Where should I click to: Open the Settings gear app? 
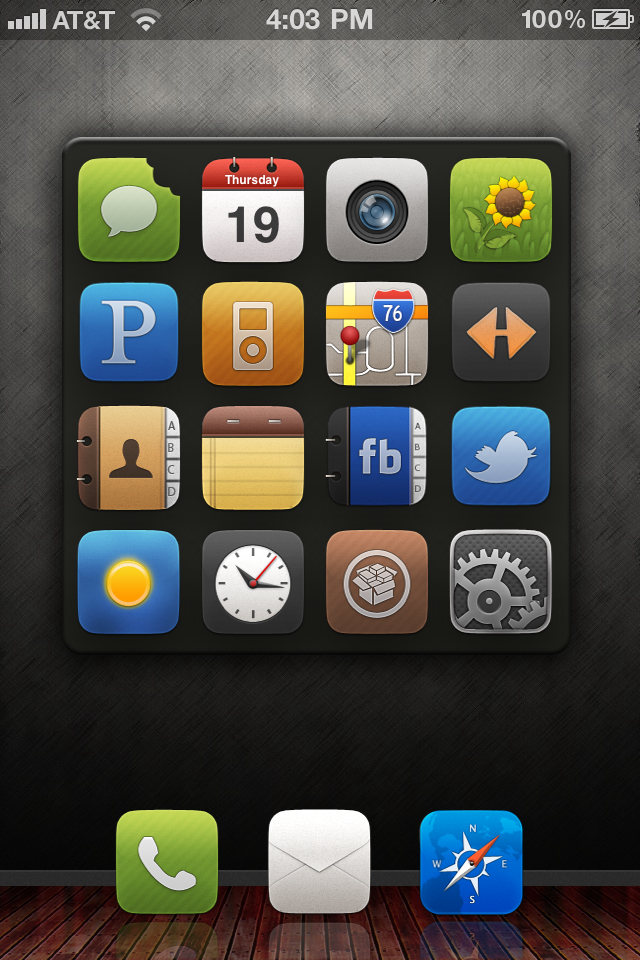501,582
